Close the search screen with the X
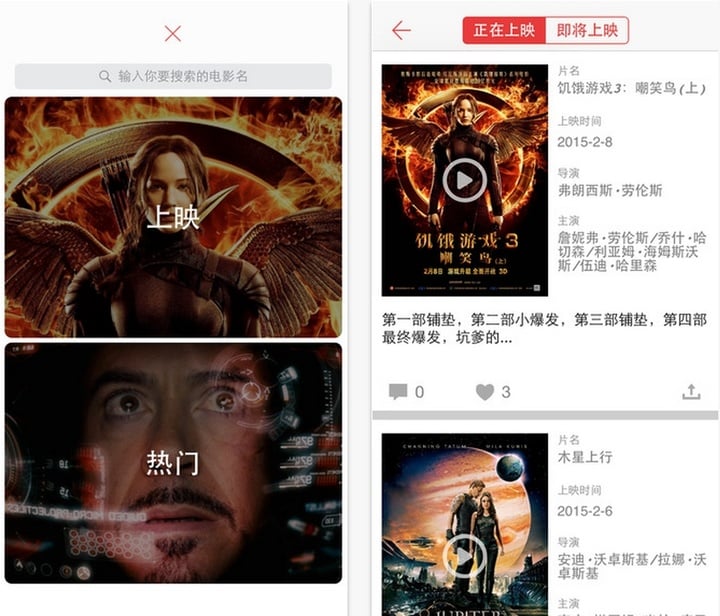720x616 pixels. click(x=173, y=33)
